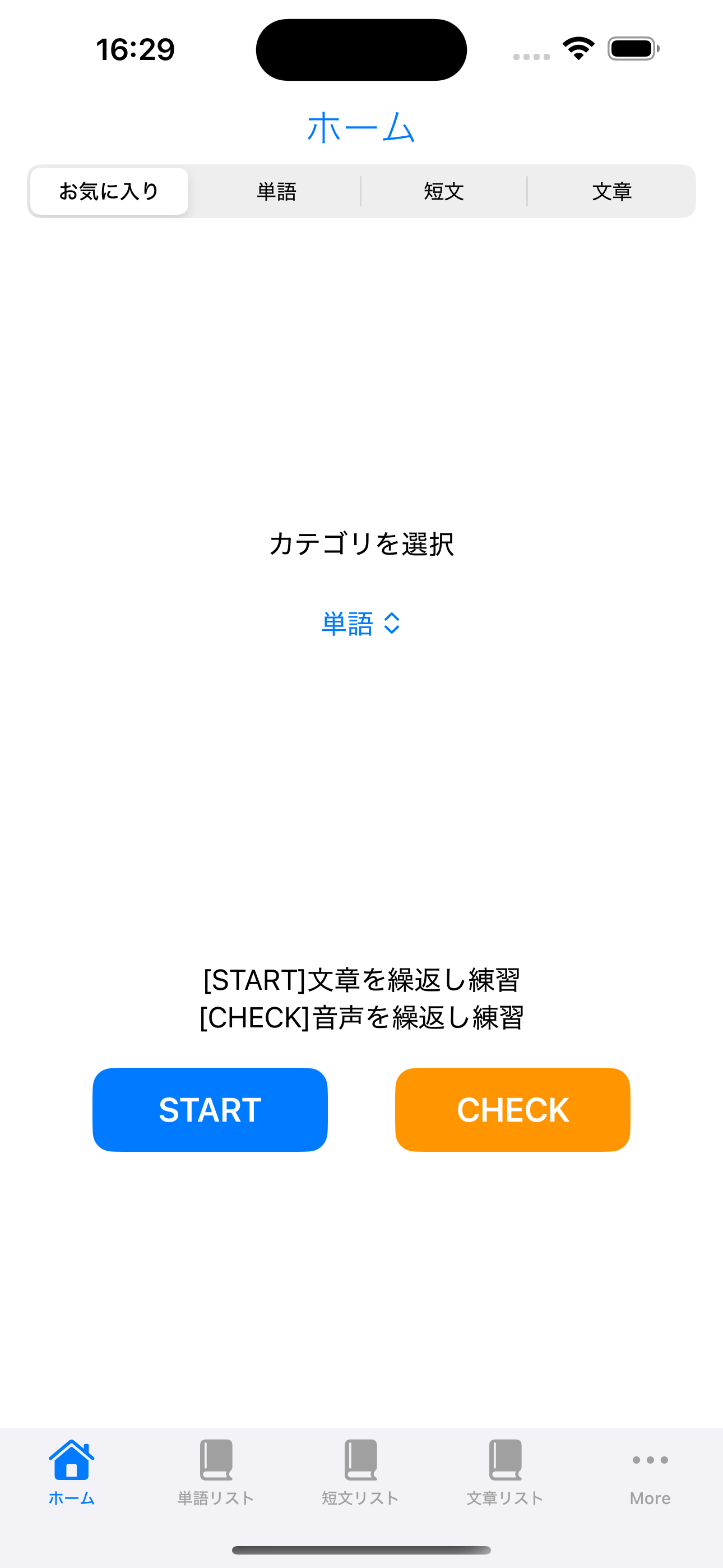Tap the blue START button

click(210, 1110)
